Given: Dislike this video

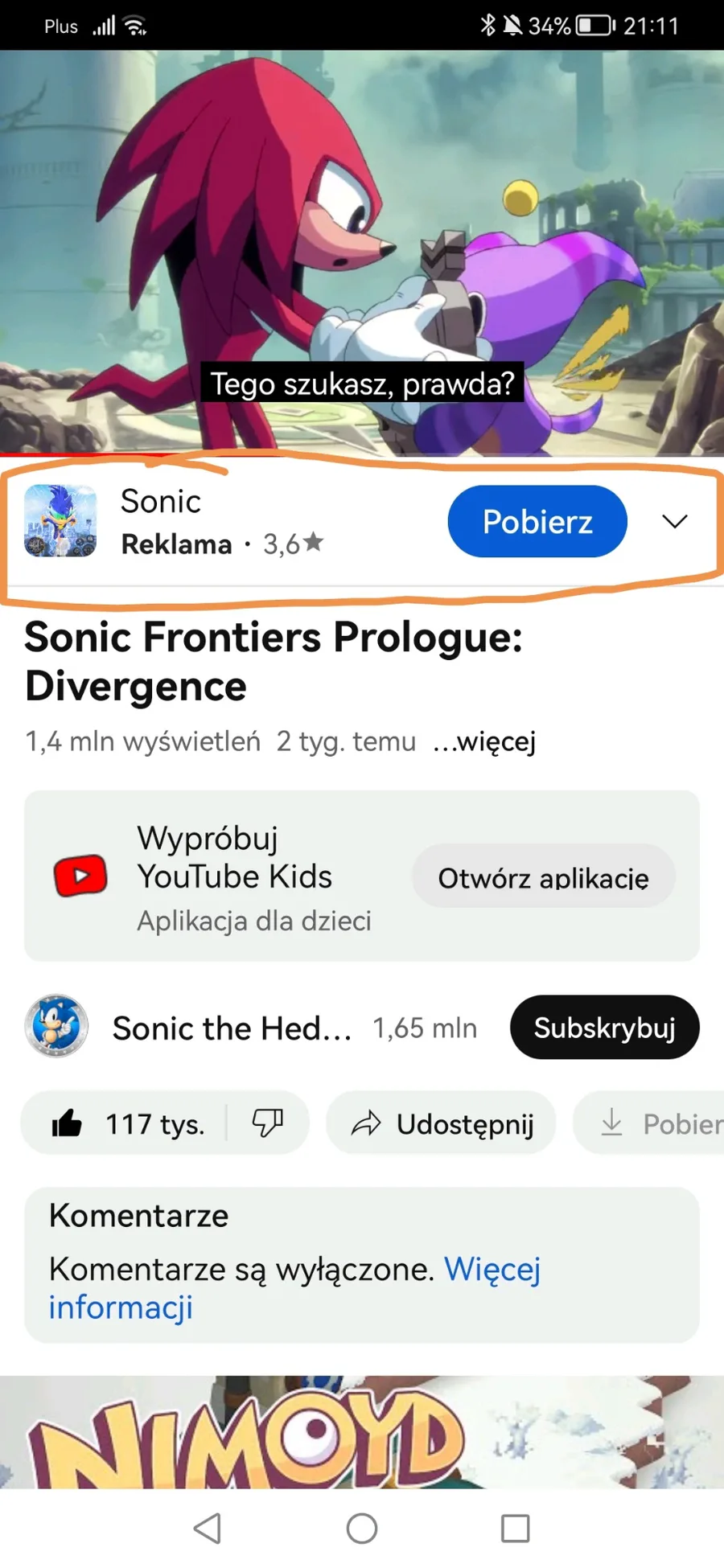Looking at the screenshot, I should coord(268,1123).
